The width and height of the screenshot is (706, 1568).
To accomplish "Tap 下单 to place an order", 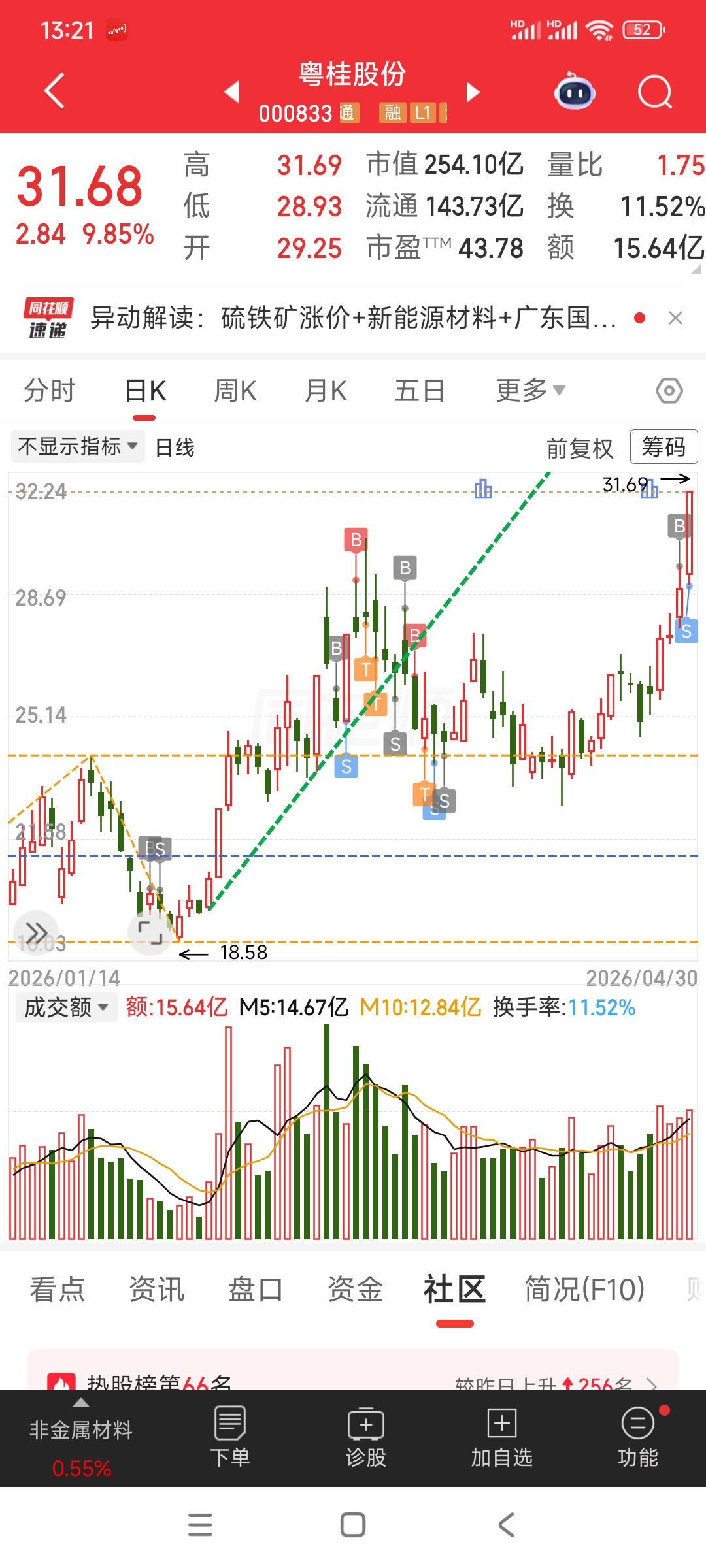I will click(230, 1437).
